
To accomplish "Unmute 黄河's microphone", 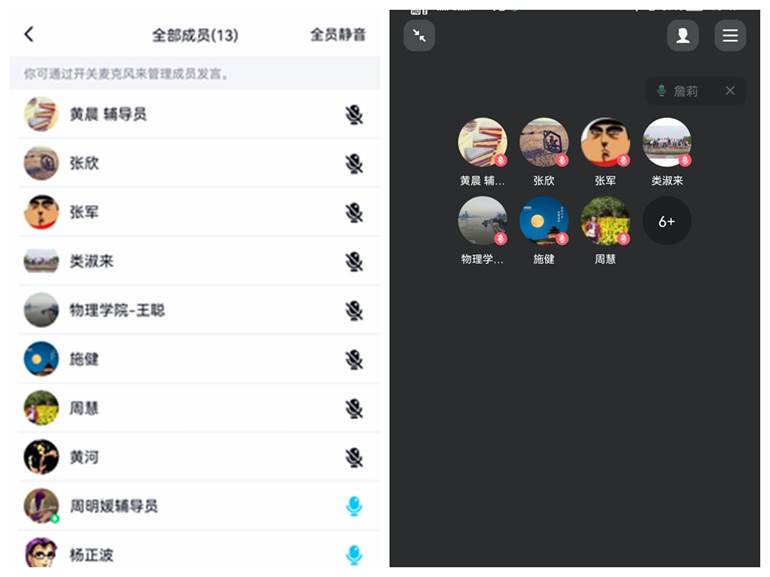I will pos(354,457).
